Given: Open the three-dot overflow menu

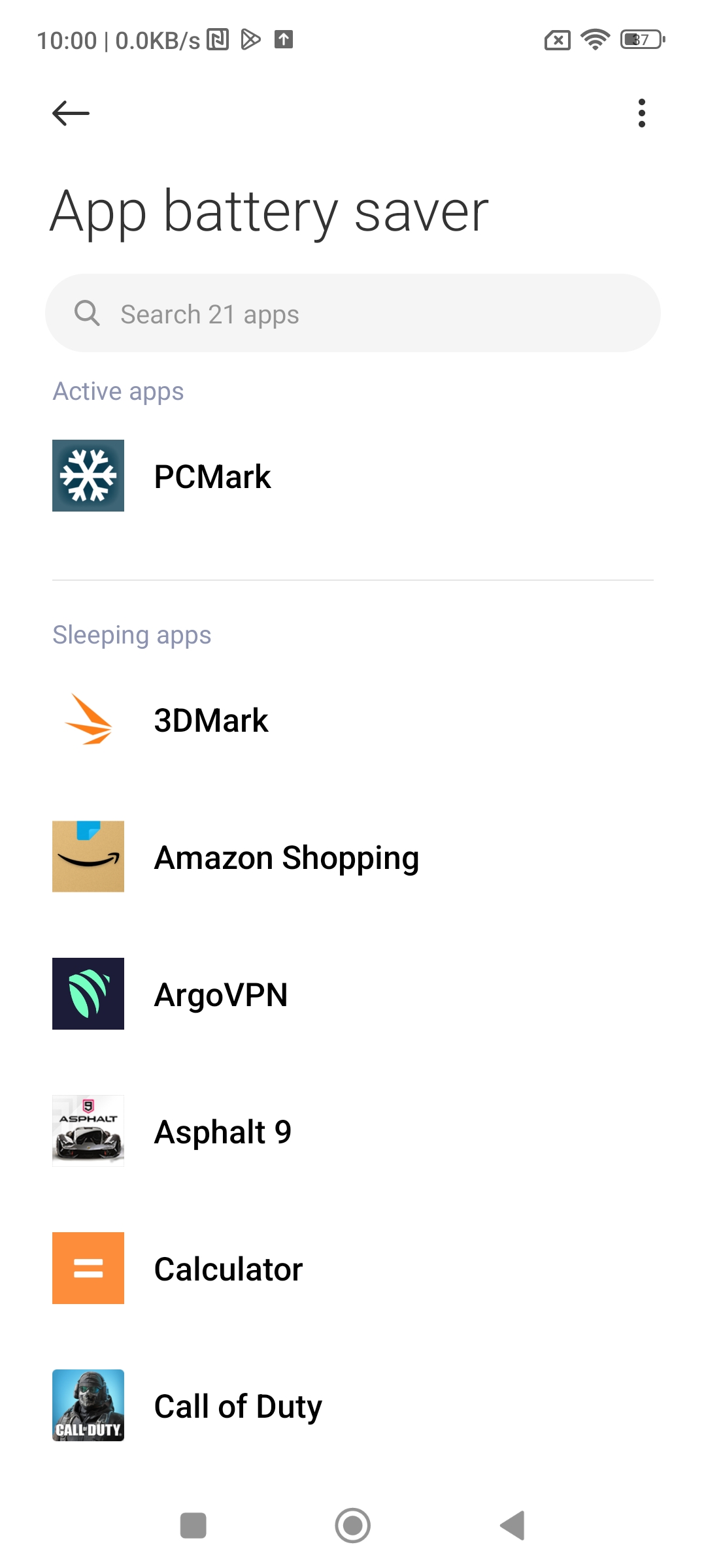Looking at the screenshot, I should [641, 113].
